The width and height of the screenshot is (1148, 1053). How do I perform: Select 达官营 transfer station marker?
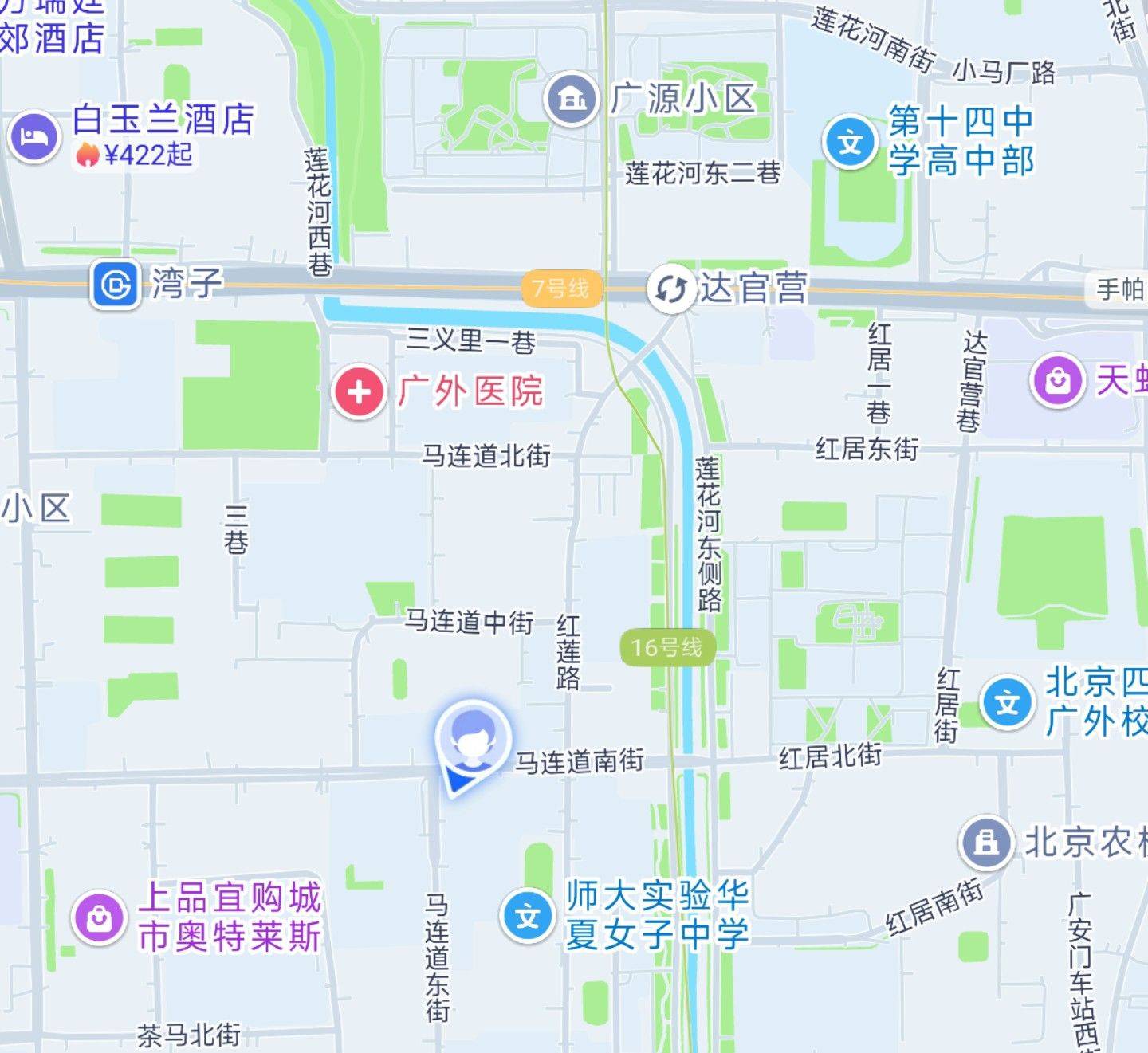click(670, 289)
